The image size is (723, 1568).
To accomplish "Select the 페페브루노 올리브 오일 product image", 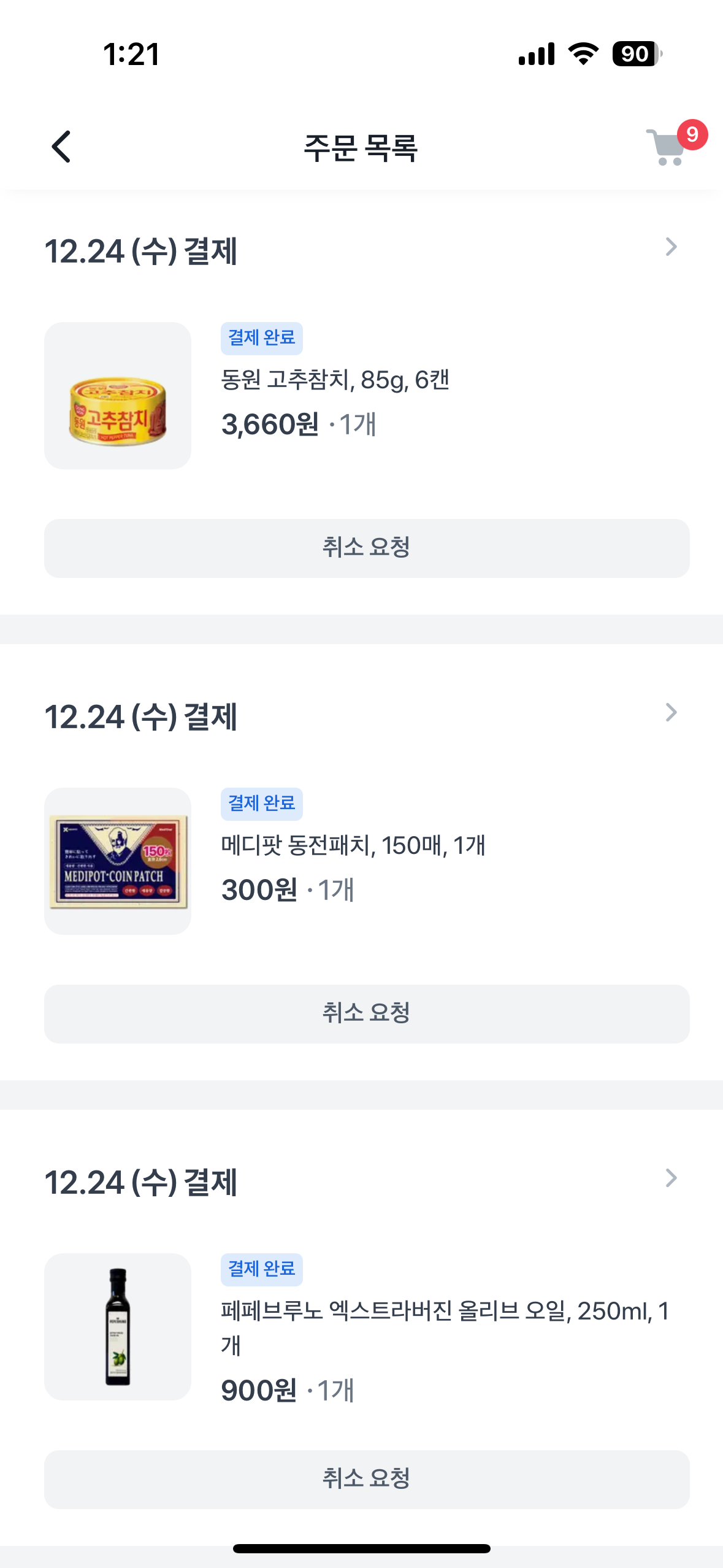I will coord(118,1327).
